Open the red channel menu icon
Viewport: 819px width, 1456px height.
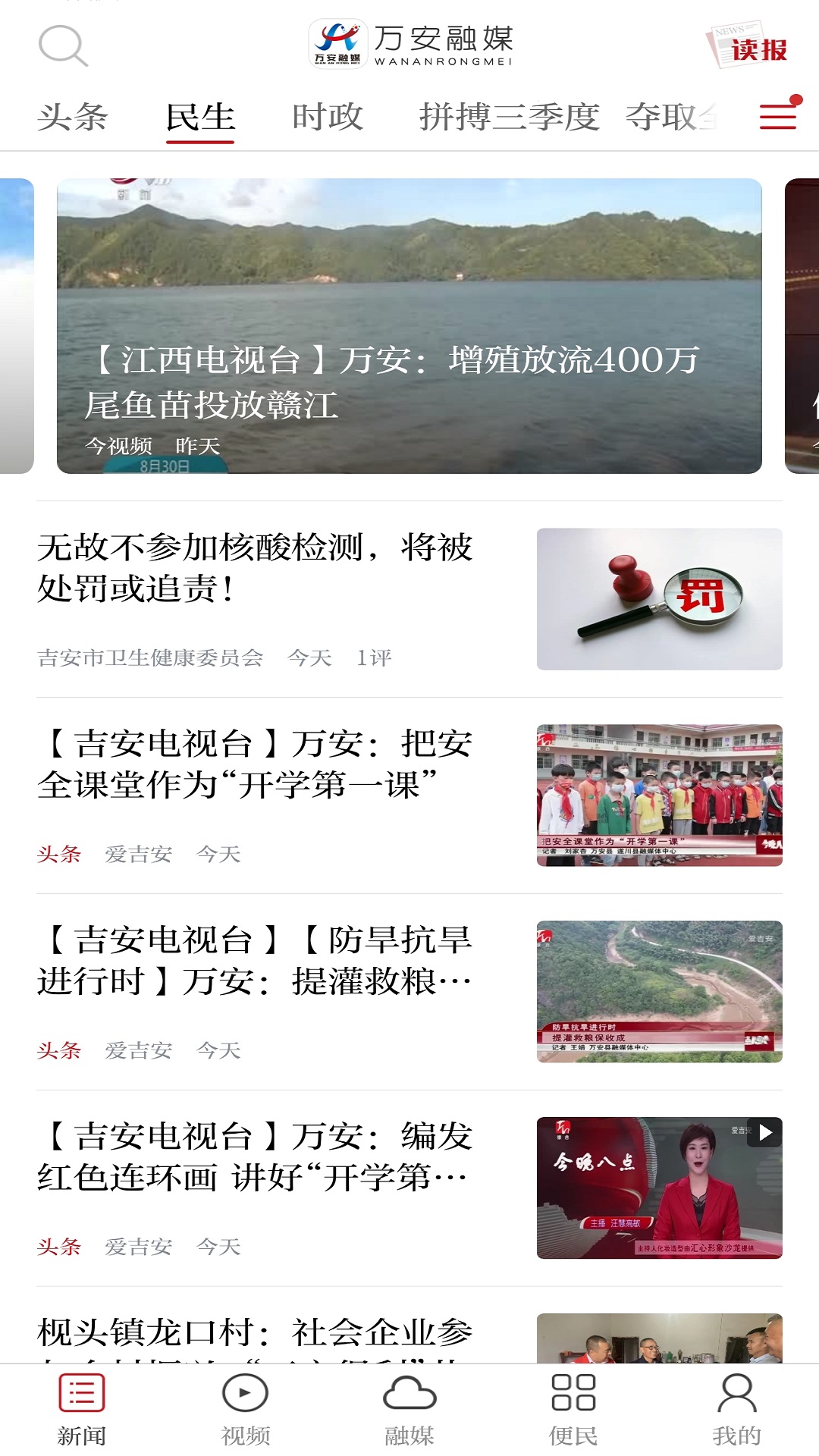click(x=779, y=115)
